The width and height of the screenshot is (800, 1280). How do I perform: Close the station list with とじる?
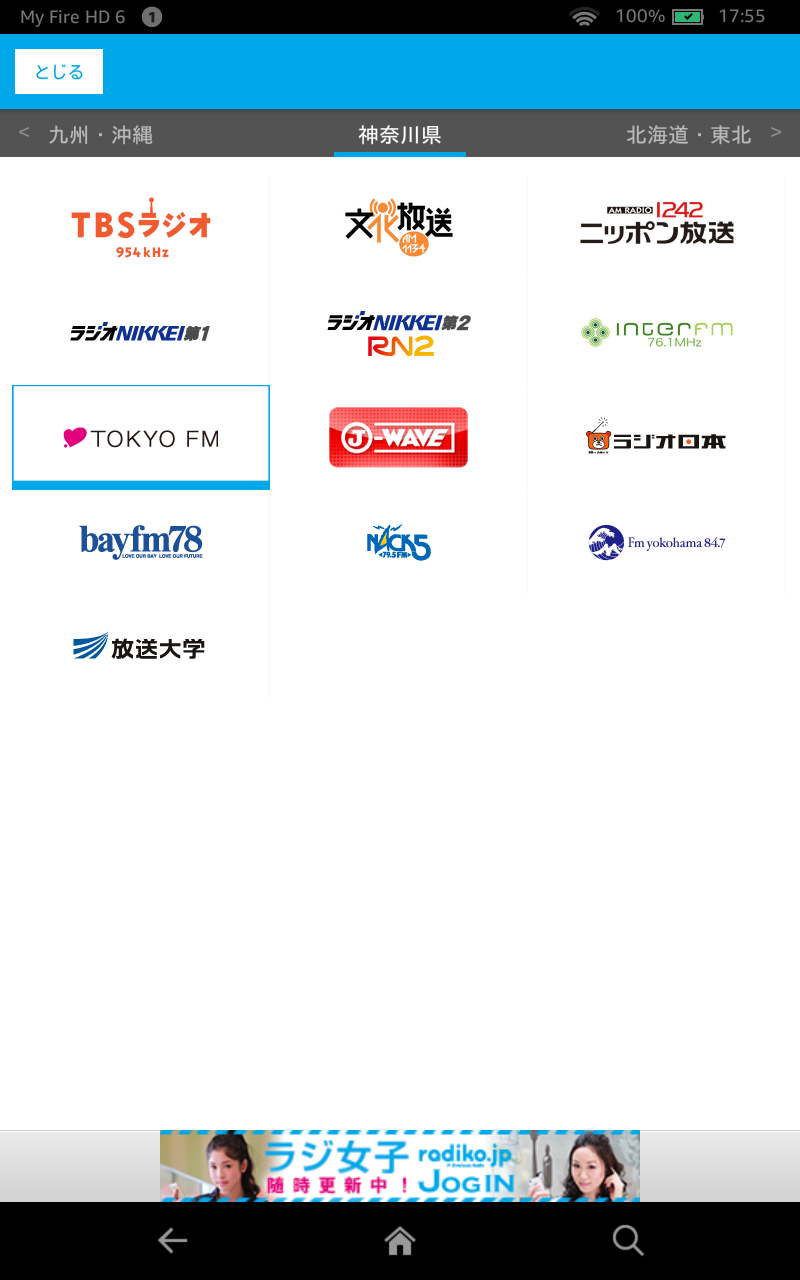pyautogui.click(x=59, y=72)
